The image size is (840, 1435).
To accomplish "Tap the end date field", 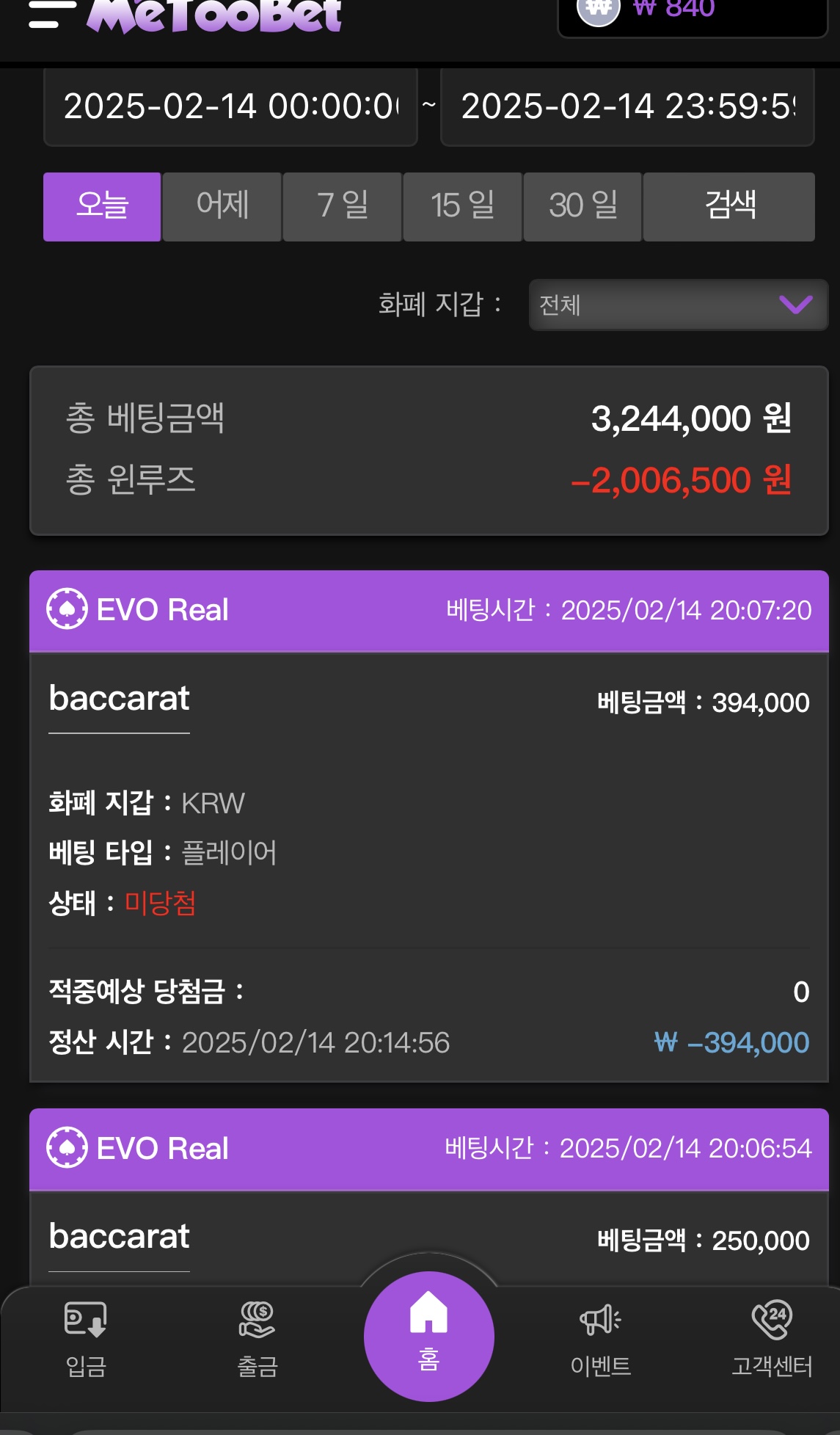I will (x=627, y=107).
